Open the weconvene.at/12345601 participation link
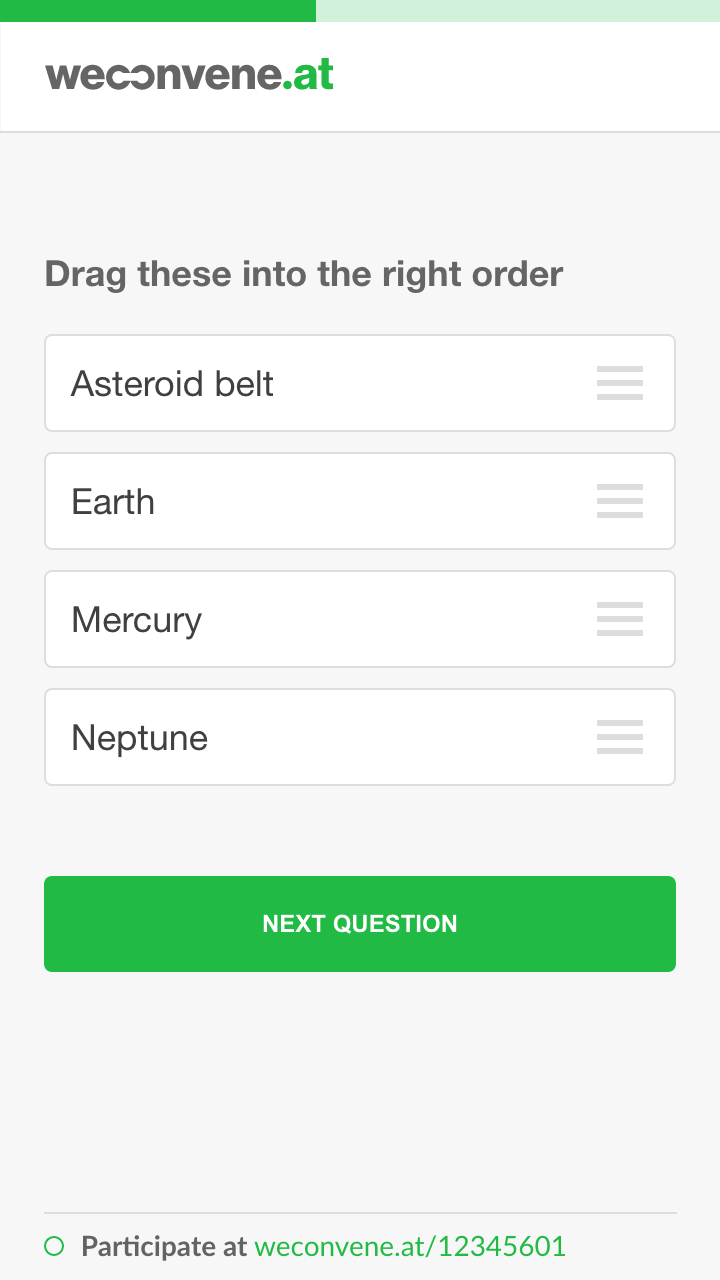The width and height of the screenshot is (720, 1280). coord(411,1247)
